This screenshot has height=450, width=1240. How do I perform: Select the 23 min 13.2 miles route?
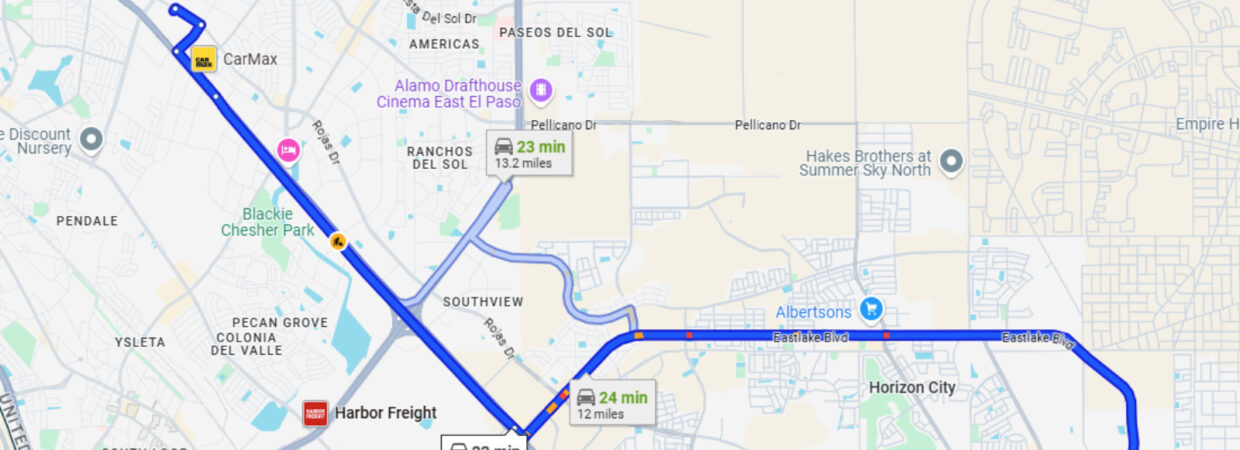(x=529, y=154)
